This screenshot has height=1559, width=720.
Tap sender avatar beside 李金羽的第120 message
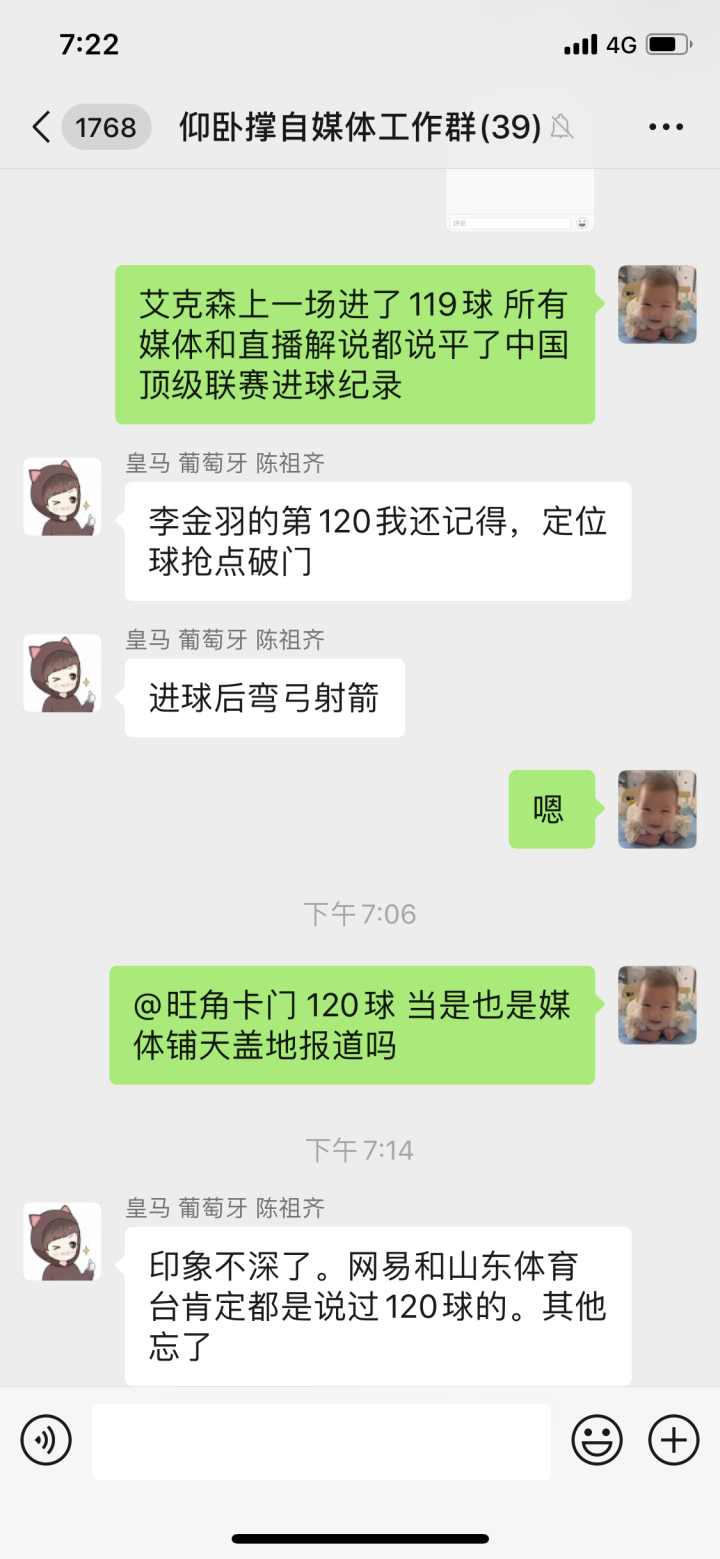coord(62,497)
